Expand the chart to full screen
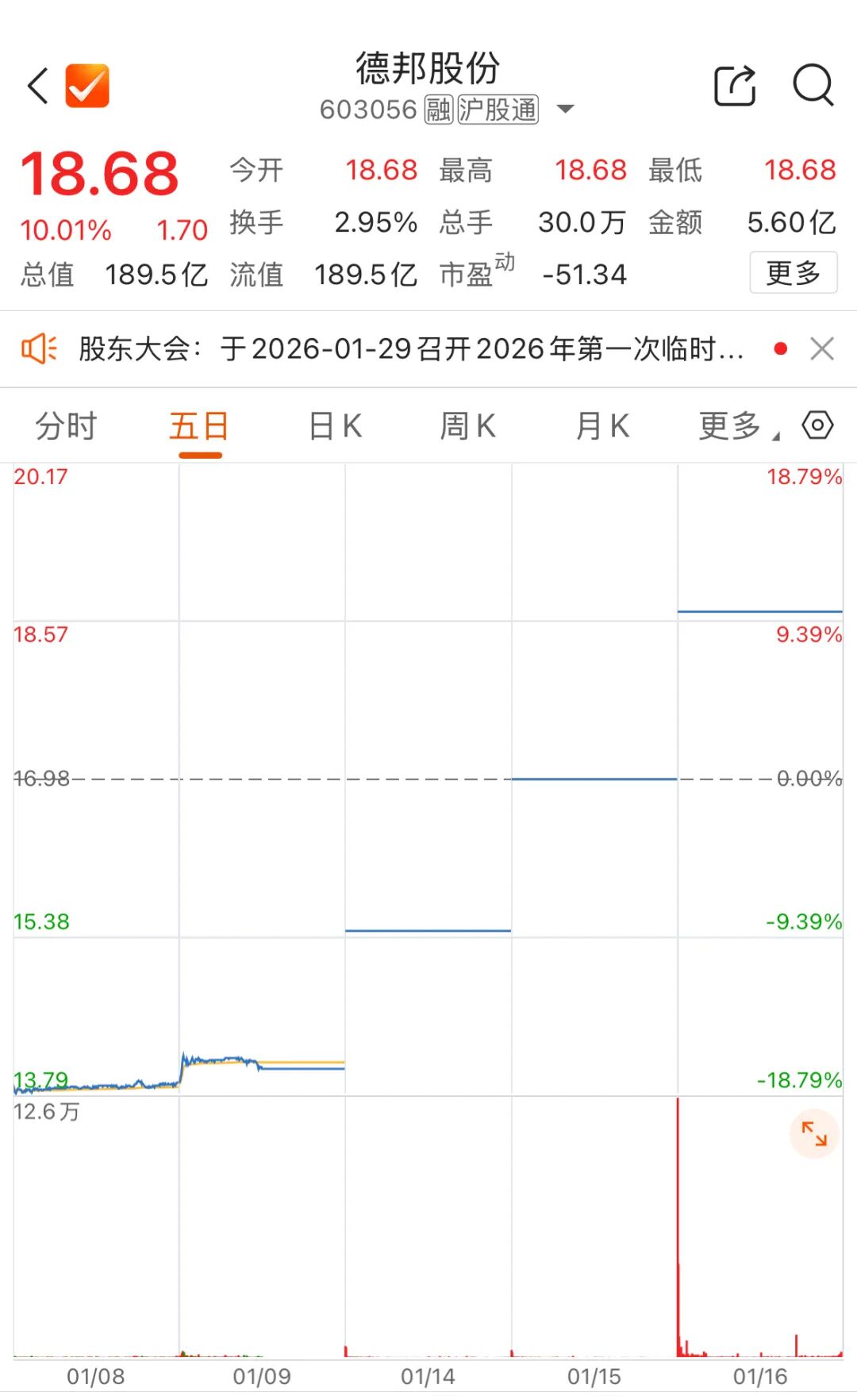Image resolution: width=857 pixels, height=1400 pixels. (814, 1134)
